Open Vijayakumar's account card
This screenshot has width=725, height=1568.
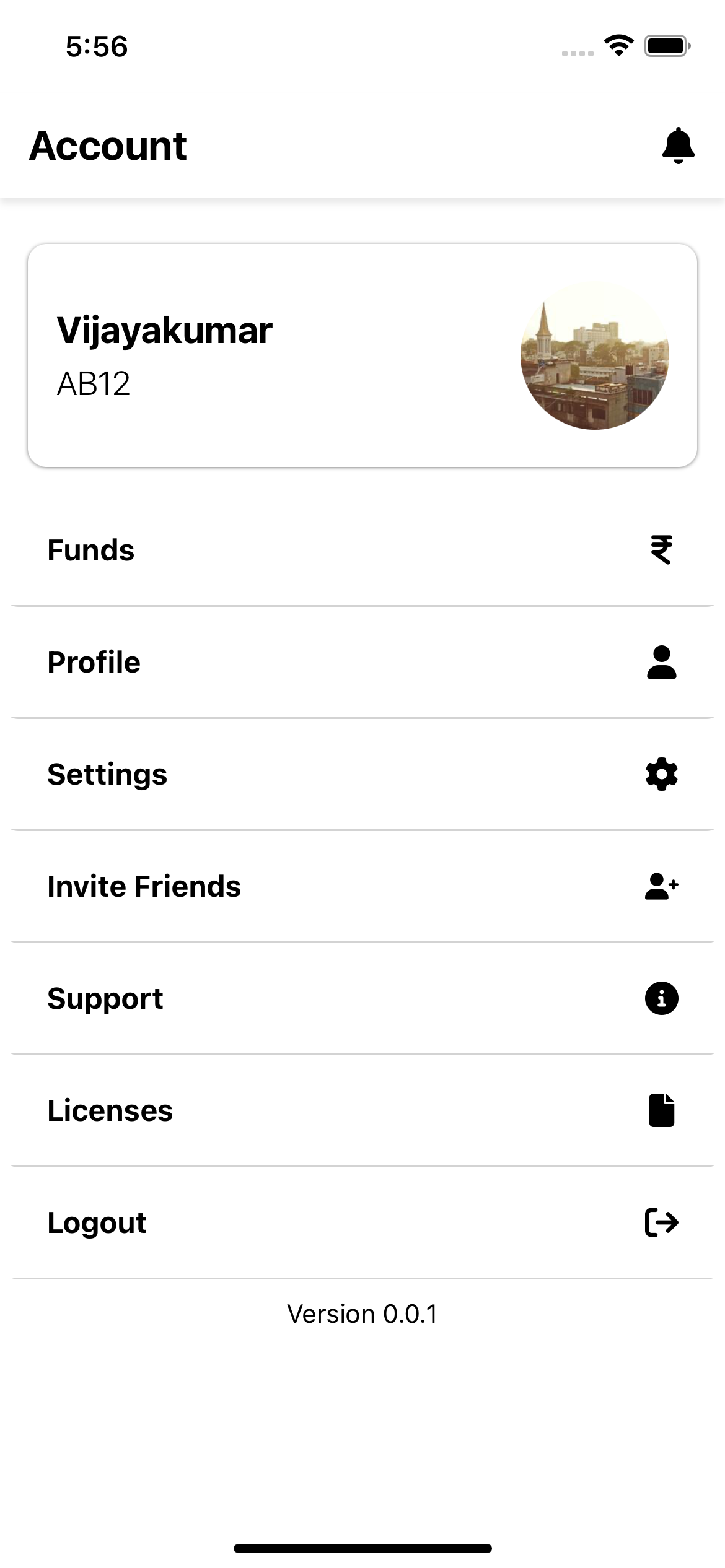click(362, 355)
